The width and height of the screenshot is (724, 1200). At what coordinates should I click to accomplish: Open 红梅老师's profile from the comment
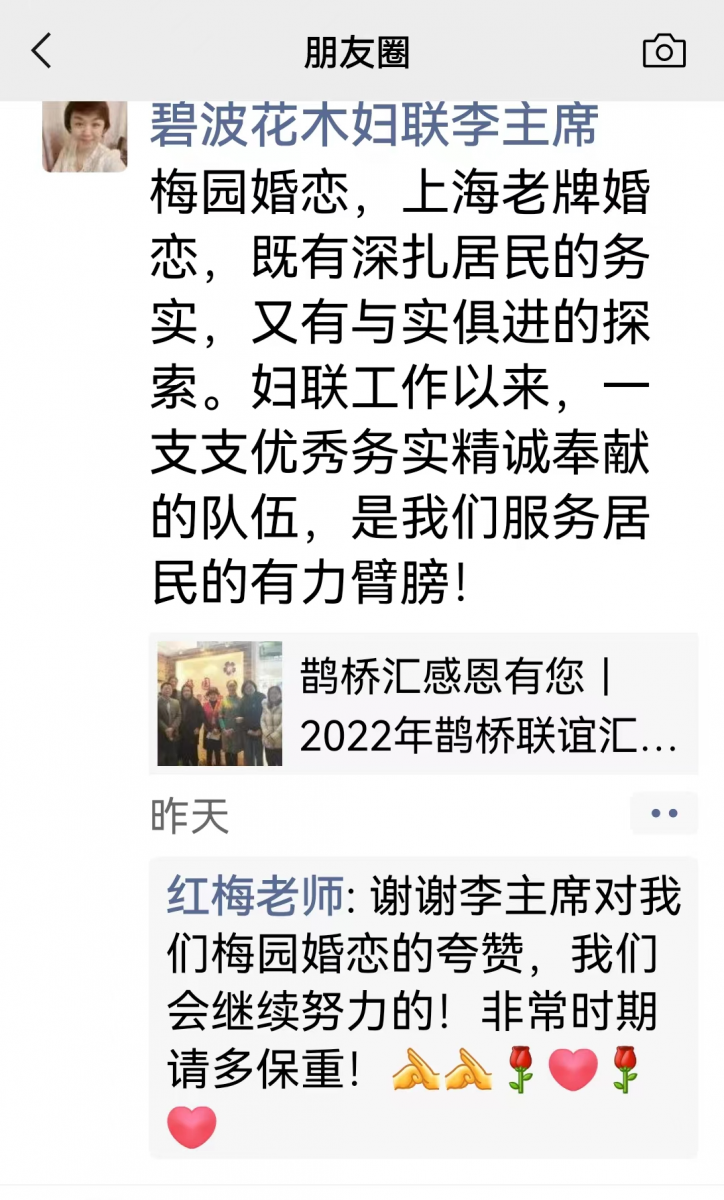coord(255,896)
